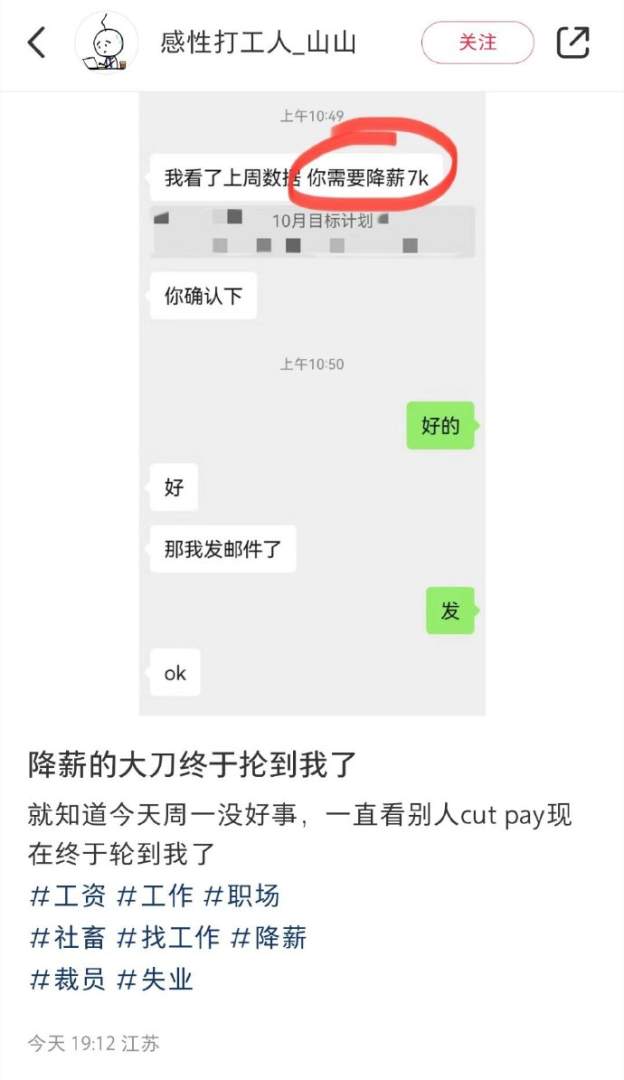Open the #工资 hashtag
This screenshot has height=1080, width=624.
click(67, 895)
